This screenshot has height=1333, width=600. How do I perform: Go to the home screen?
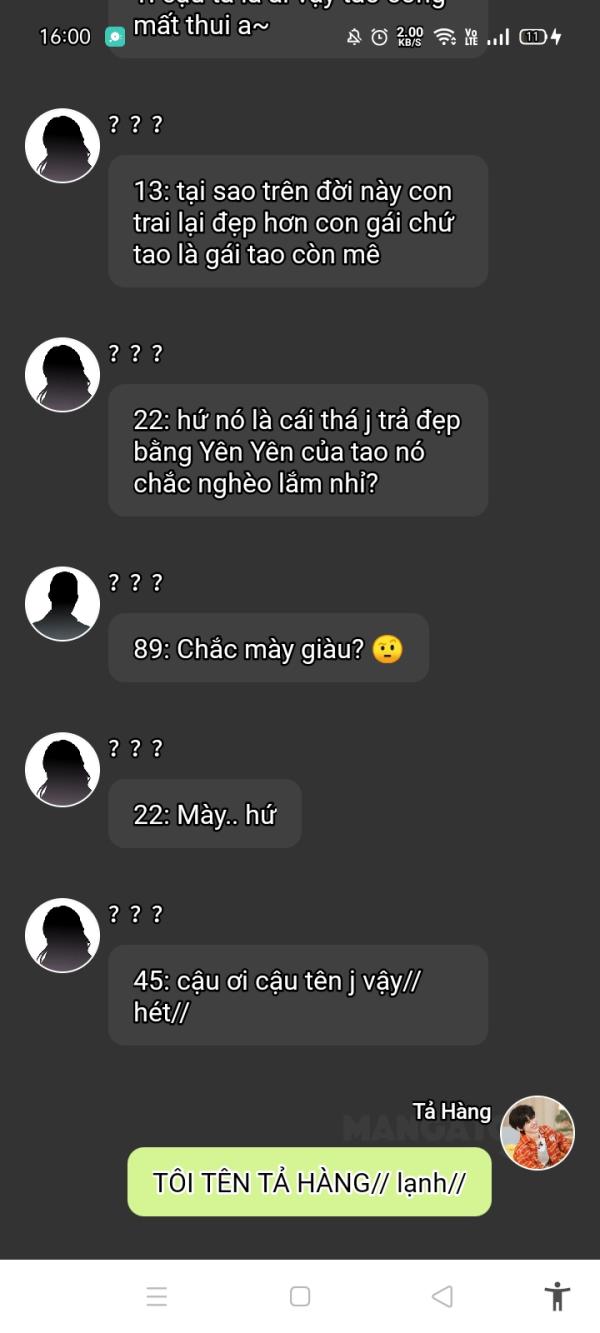click(x=300, y=1296)
